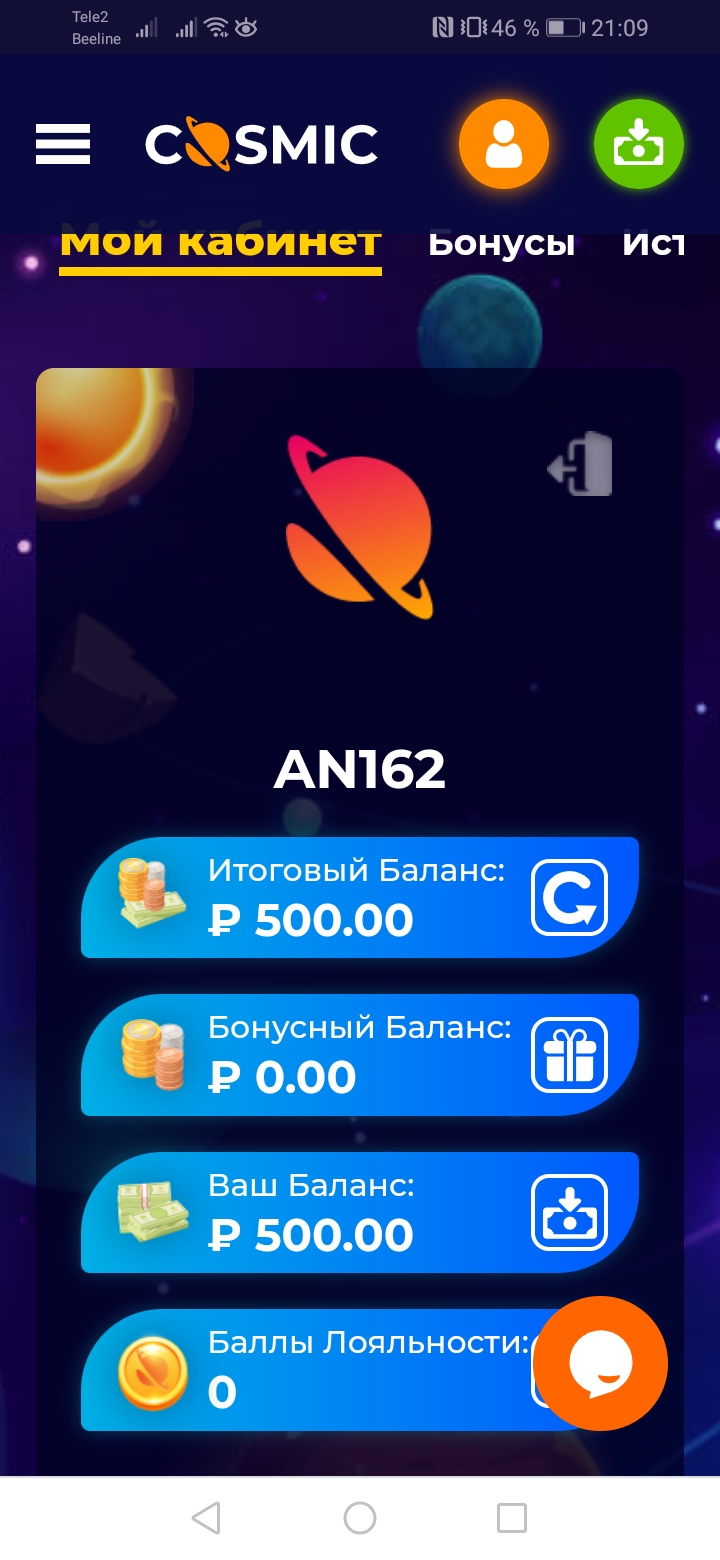Tap the gift icon on Бонусный Баланс
The width and height of the screenshot is (720, 1560).
tap(569, 1054)
